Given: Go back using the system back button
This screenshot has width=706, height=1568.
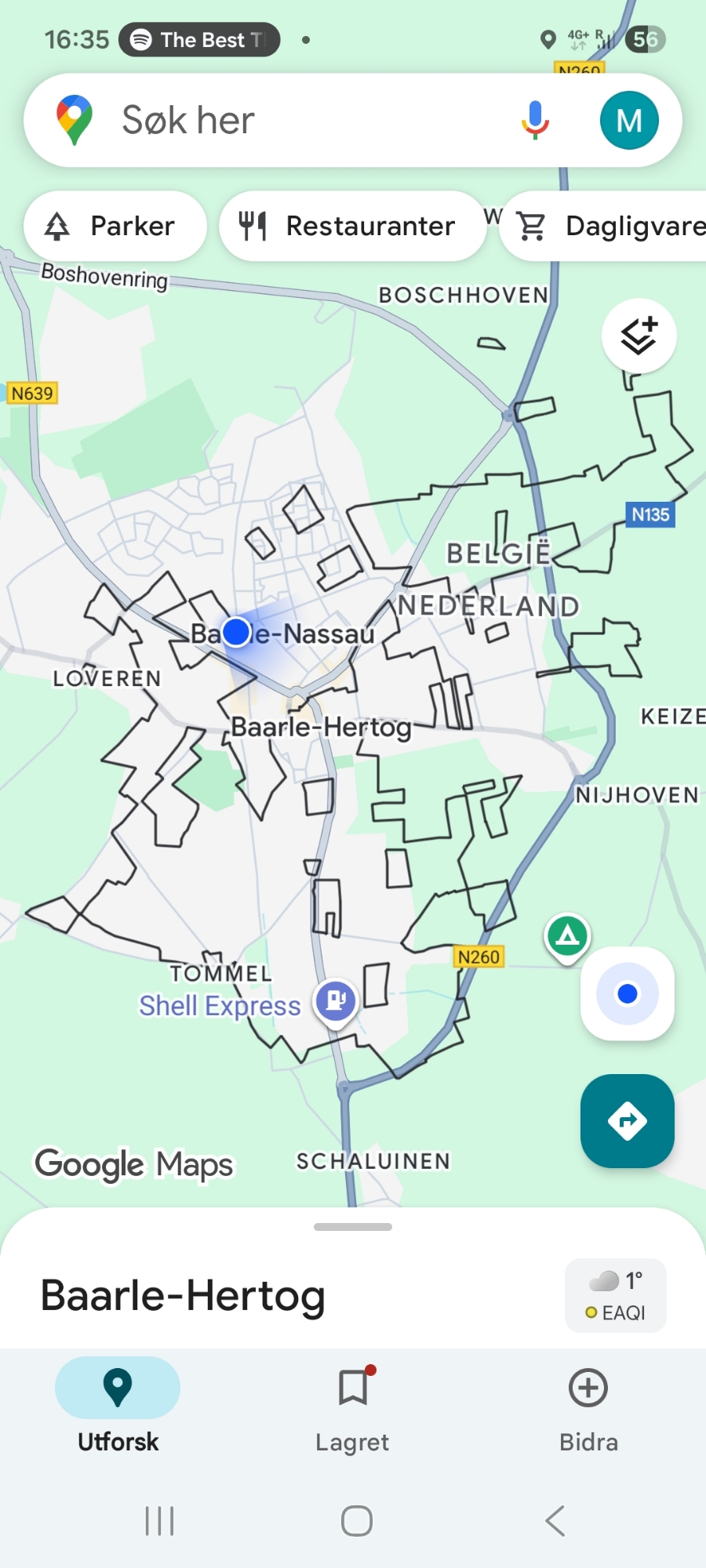Looking at the screenshot, I should (x=555, y=1521).
